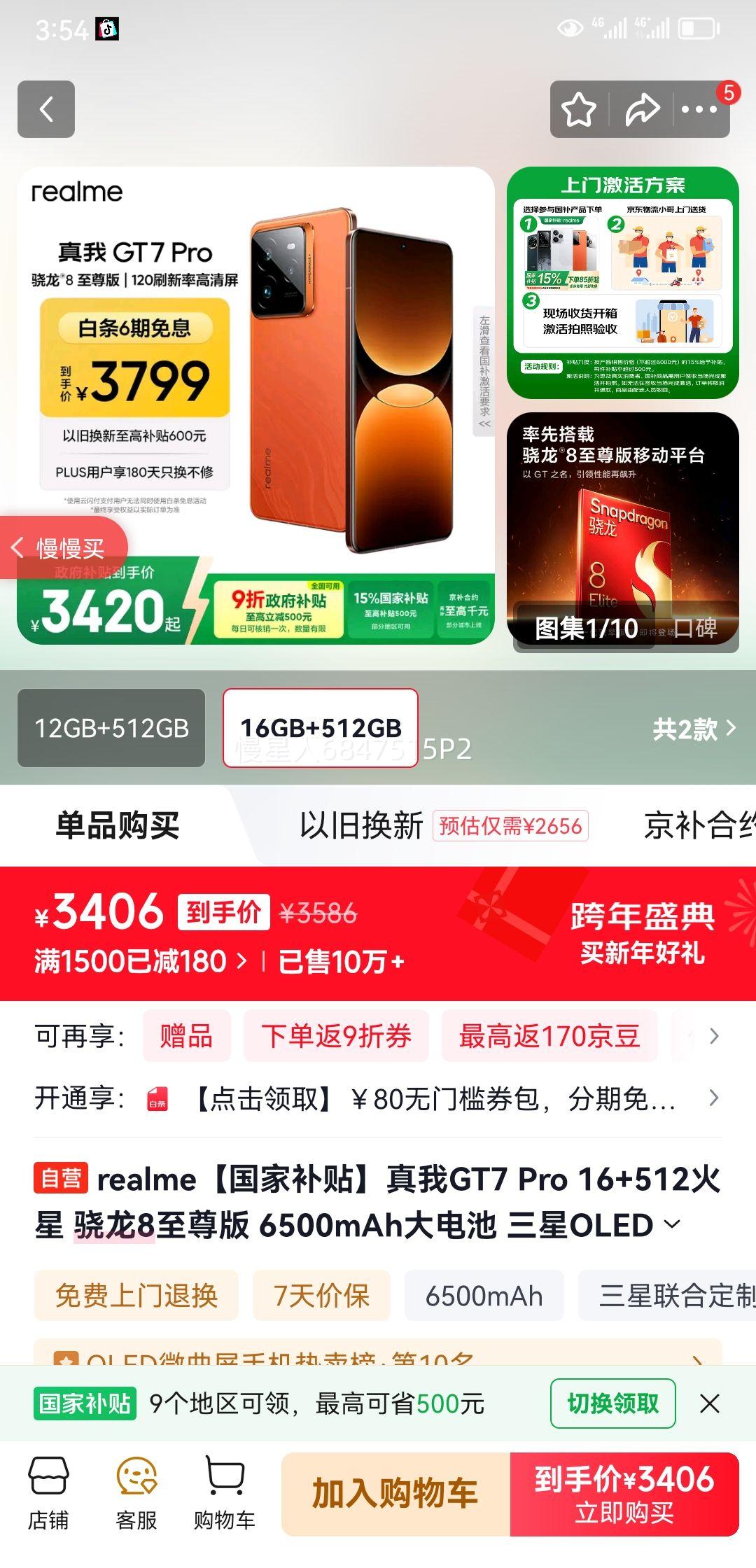Select the 12GB+512GB variant
This screenshot has width=756, height=1568.
[111, 728]
